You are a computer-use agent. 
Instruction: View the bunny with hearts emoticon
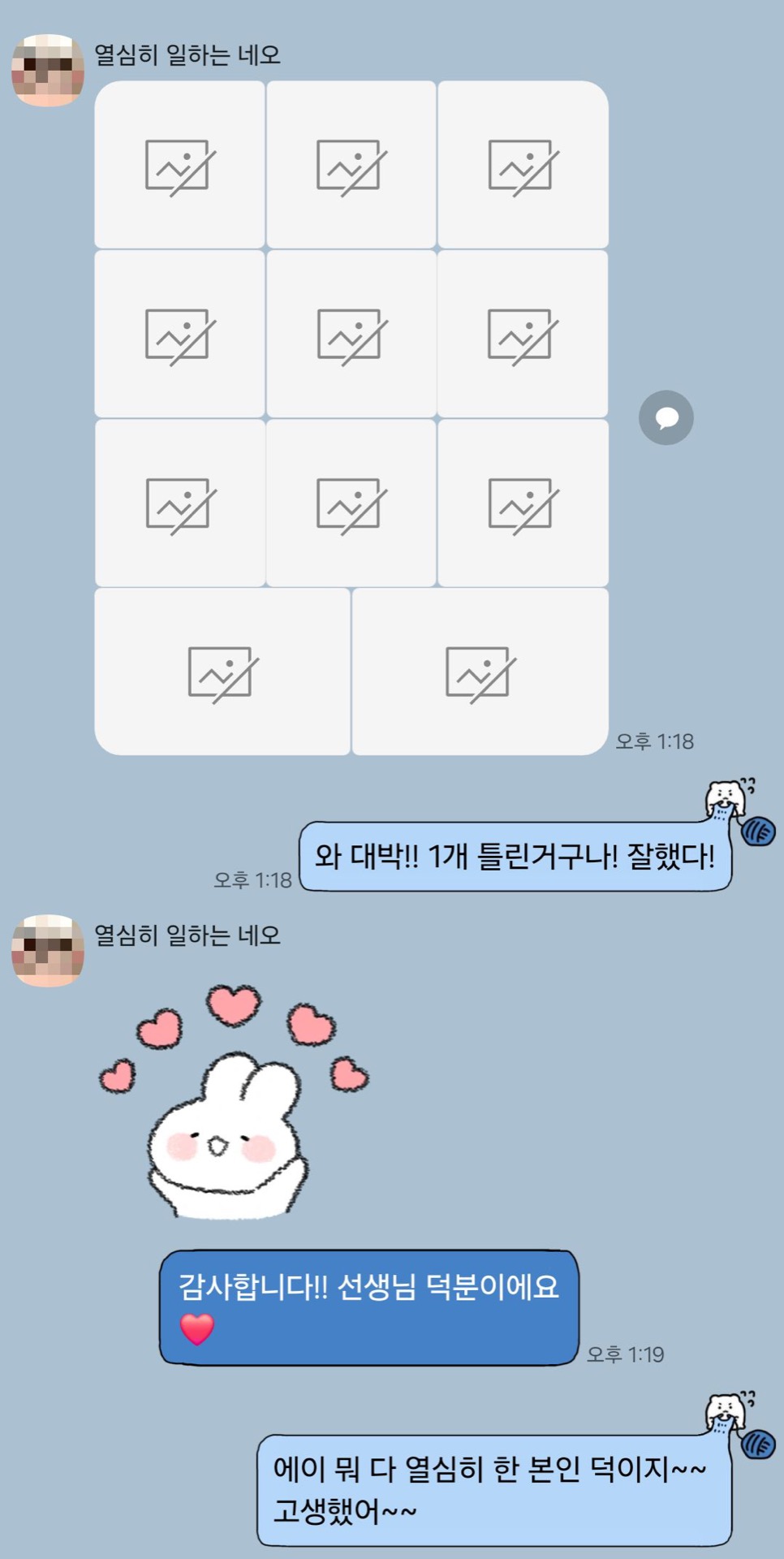point(233,1102)
